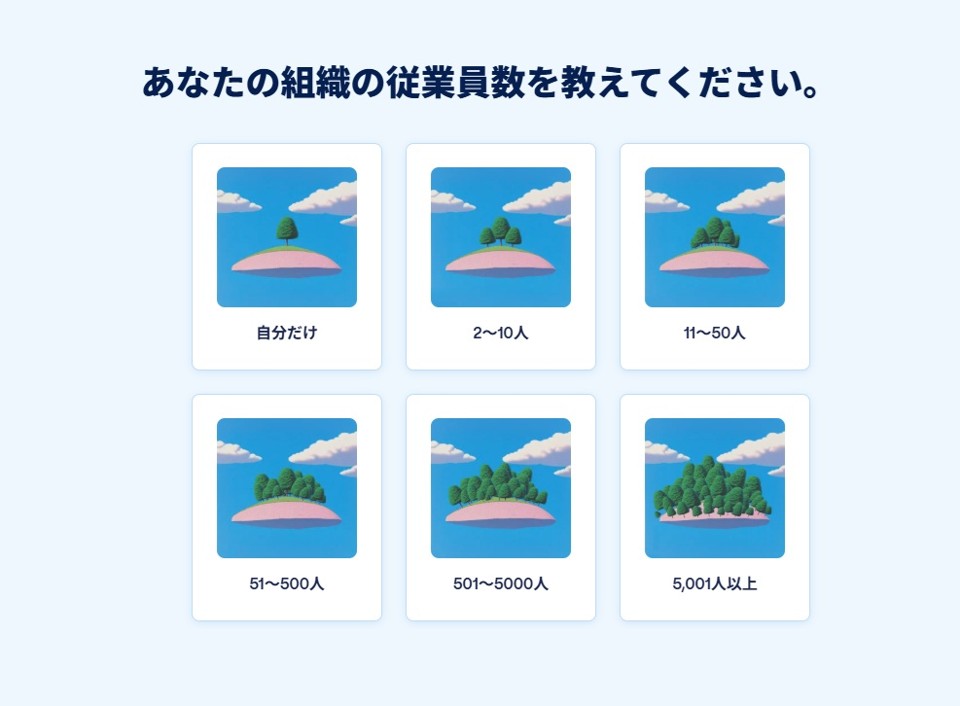Select the 51〜500人 organization size
This screenshot has width=960, height=706.
[x=287, y=508]
